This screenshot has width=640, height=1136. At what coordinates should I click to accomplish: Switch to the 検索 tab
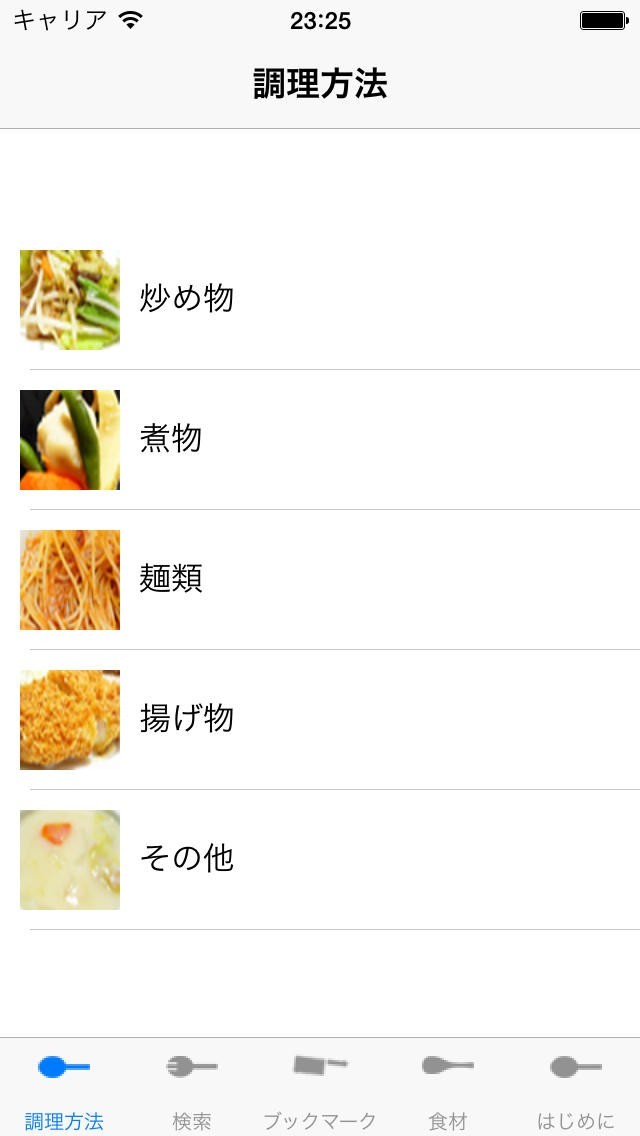click(192, 1088)
